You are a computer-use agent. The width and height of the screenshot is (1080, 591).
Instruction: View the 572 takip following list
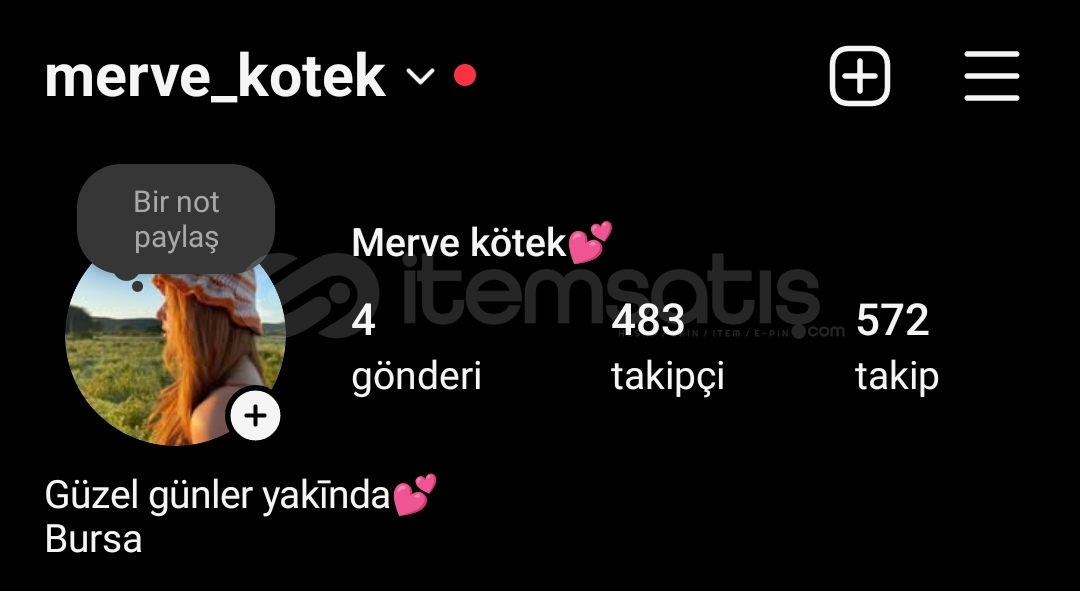tap(896, 347)
